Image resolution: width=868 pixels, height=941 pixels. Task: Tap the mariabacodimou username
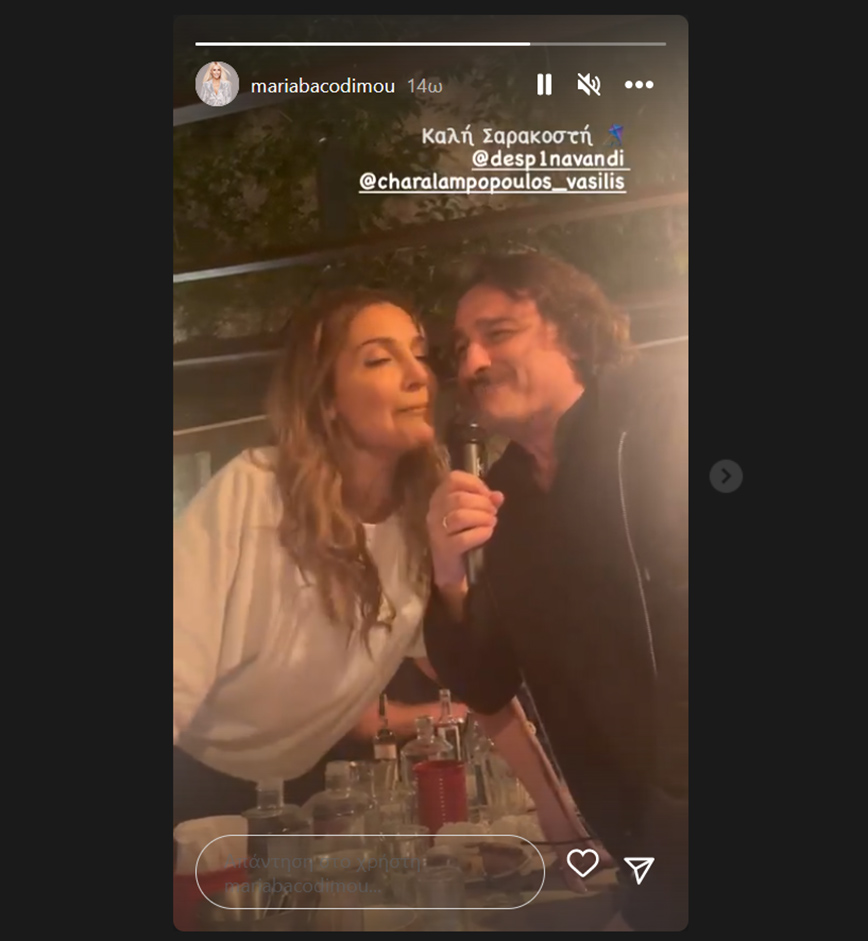323,86
